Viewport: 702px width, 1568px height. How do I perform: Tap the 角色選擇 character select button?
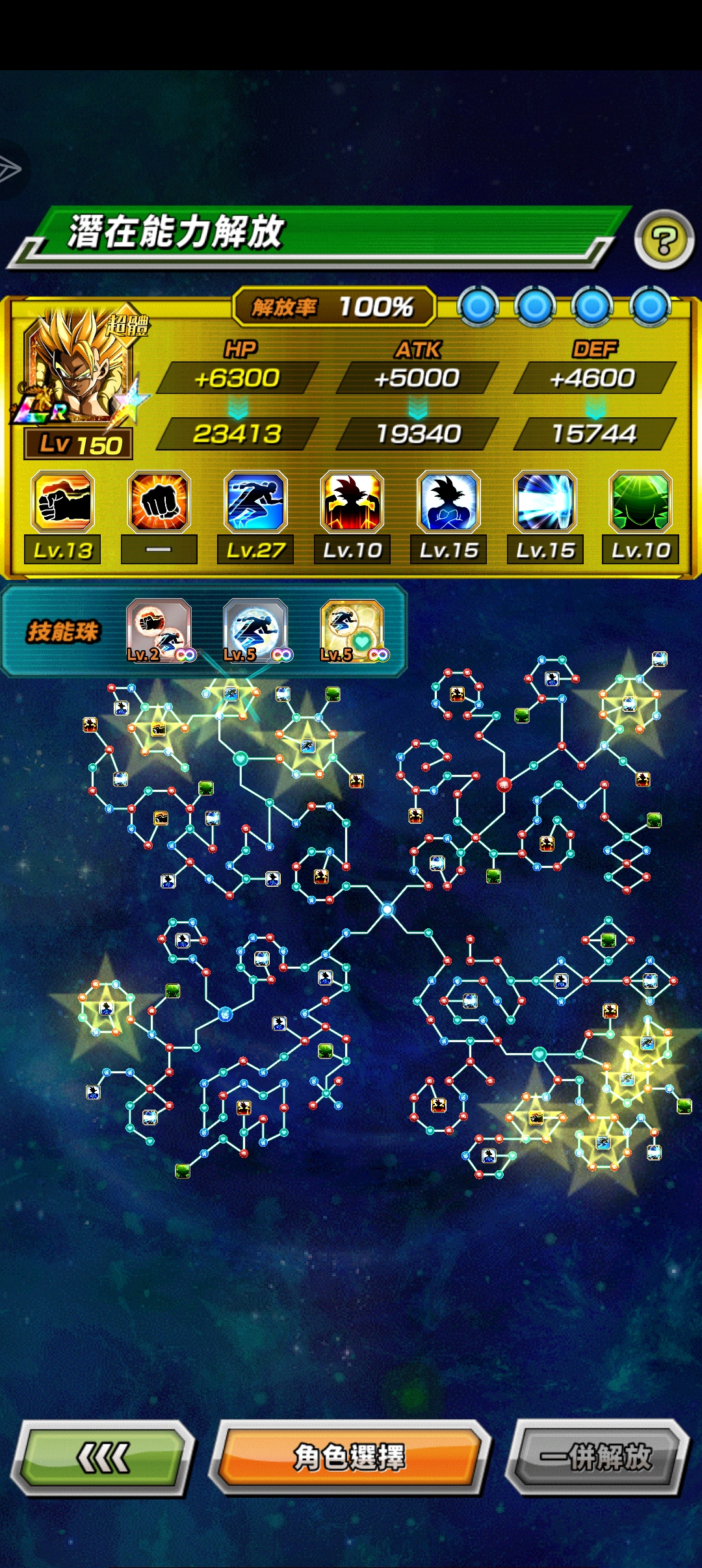[350, 1457]
